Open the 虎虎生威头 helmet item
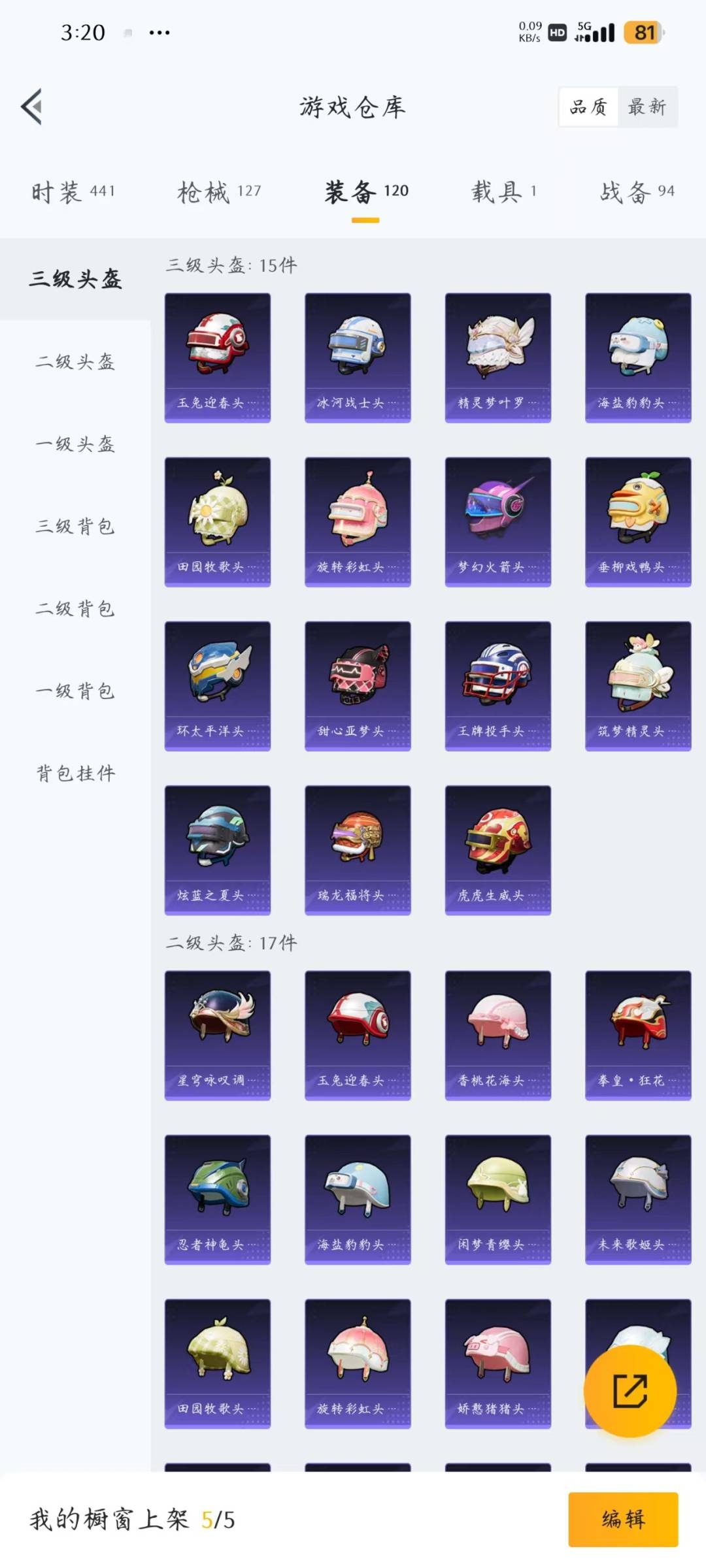Image resolution: width=706 pixels, height=1568 pixels. coord(497,849)
